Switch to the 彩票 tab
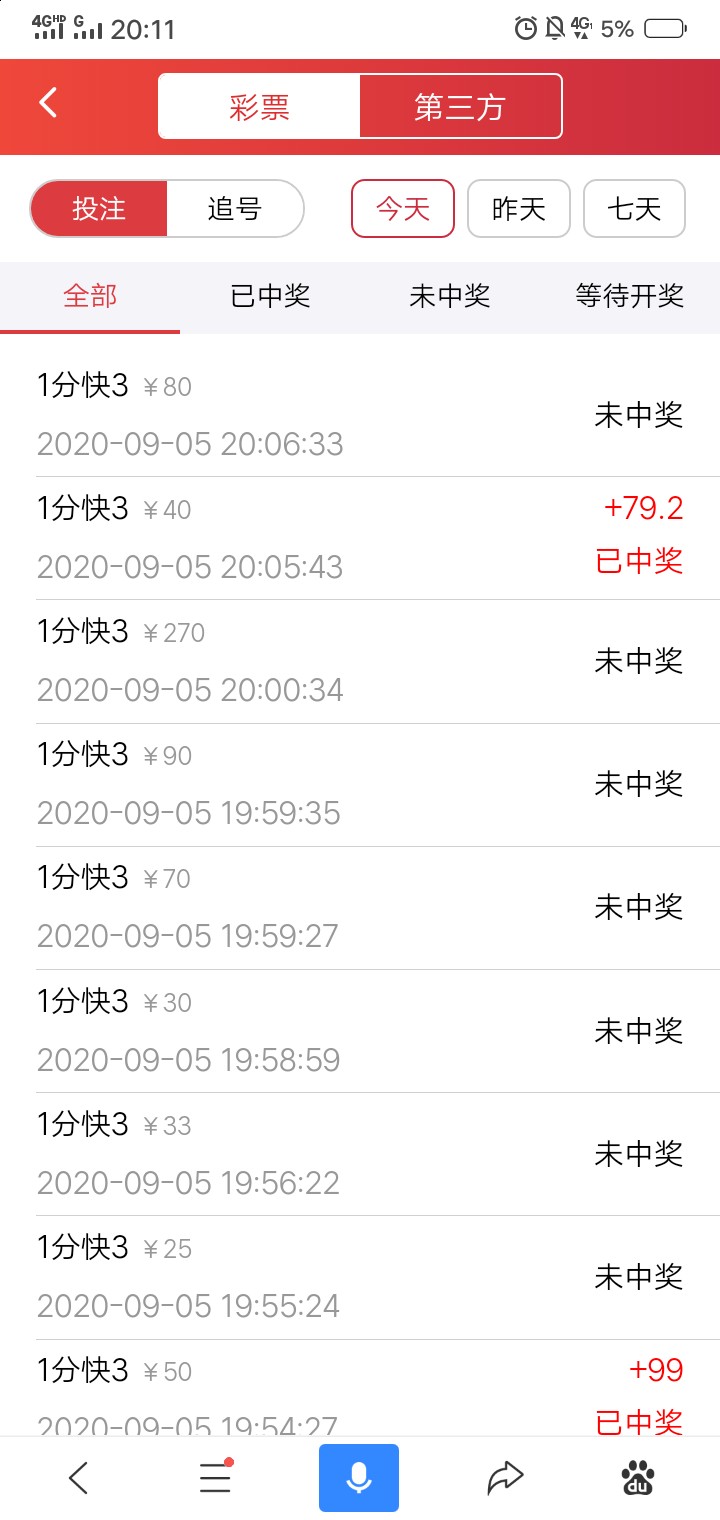 [259, 107]
